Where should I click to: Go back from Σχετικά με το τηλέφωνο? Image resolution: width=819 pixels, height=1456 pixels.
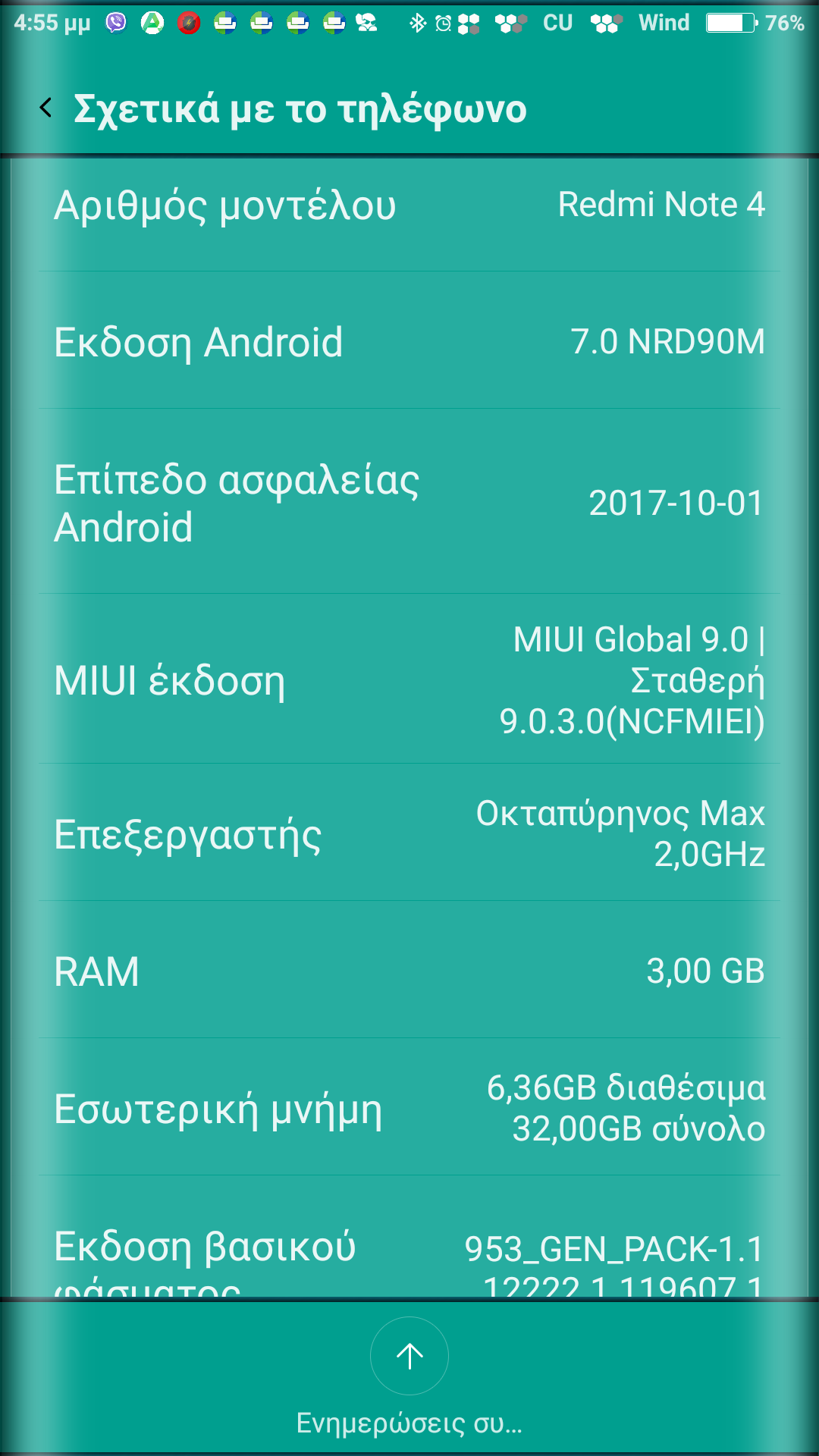coord(46,108)
